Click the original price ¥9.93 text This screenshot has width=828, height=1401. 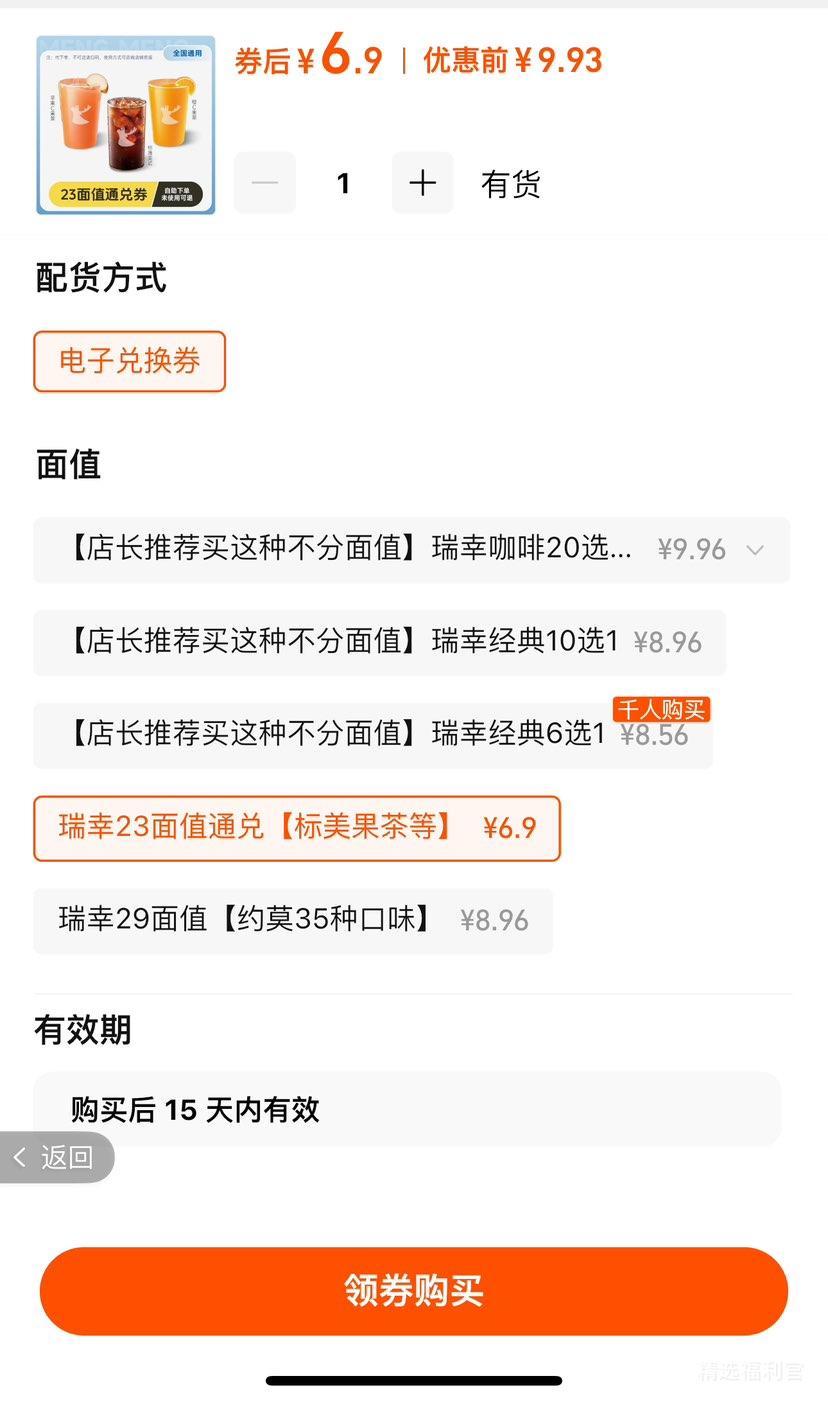(513, 60)
